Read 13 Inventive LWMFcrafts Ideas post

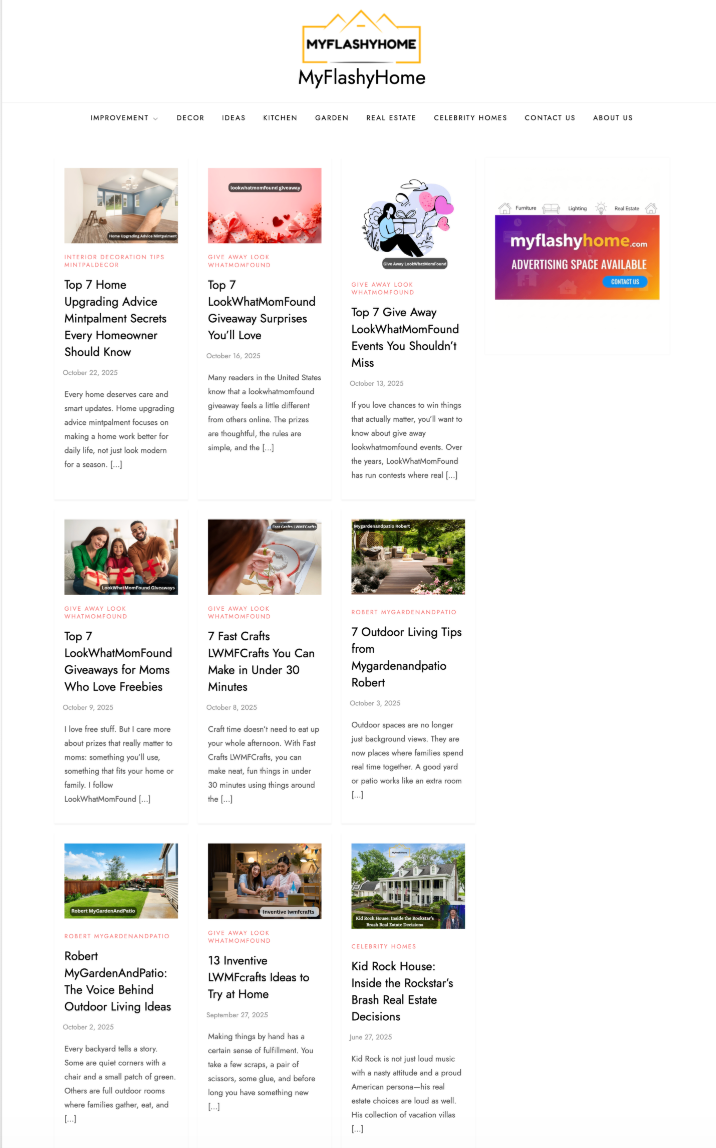click(x=258, y=977)
